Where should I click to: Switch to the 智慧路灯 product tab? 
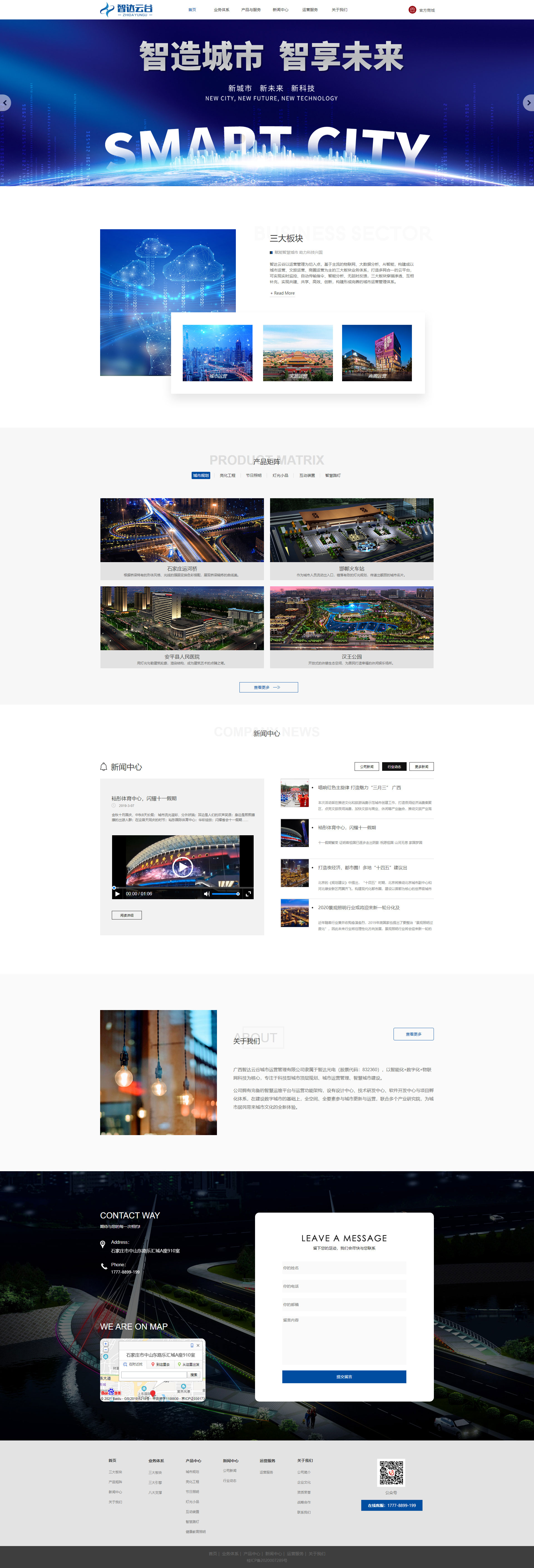coord(333,475)
